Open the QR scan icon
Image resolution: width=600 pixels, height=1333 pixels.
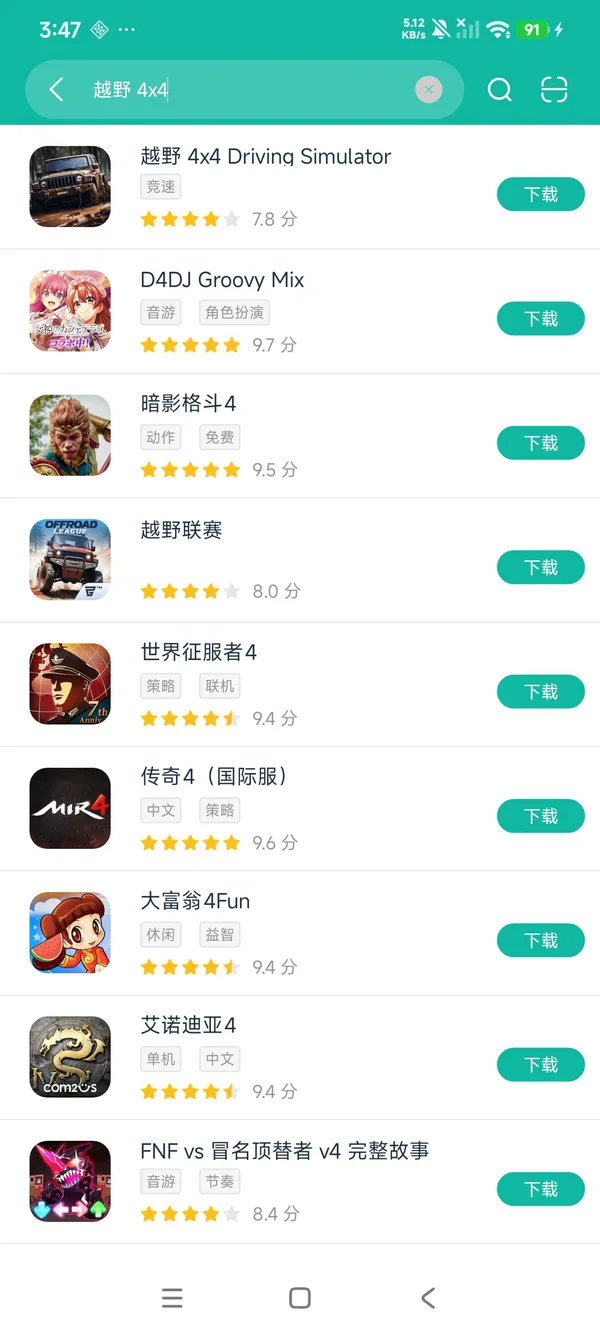click(554, 90)
